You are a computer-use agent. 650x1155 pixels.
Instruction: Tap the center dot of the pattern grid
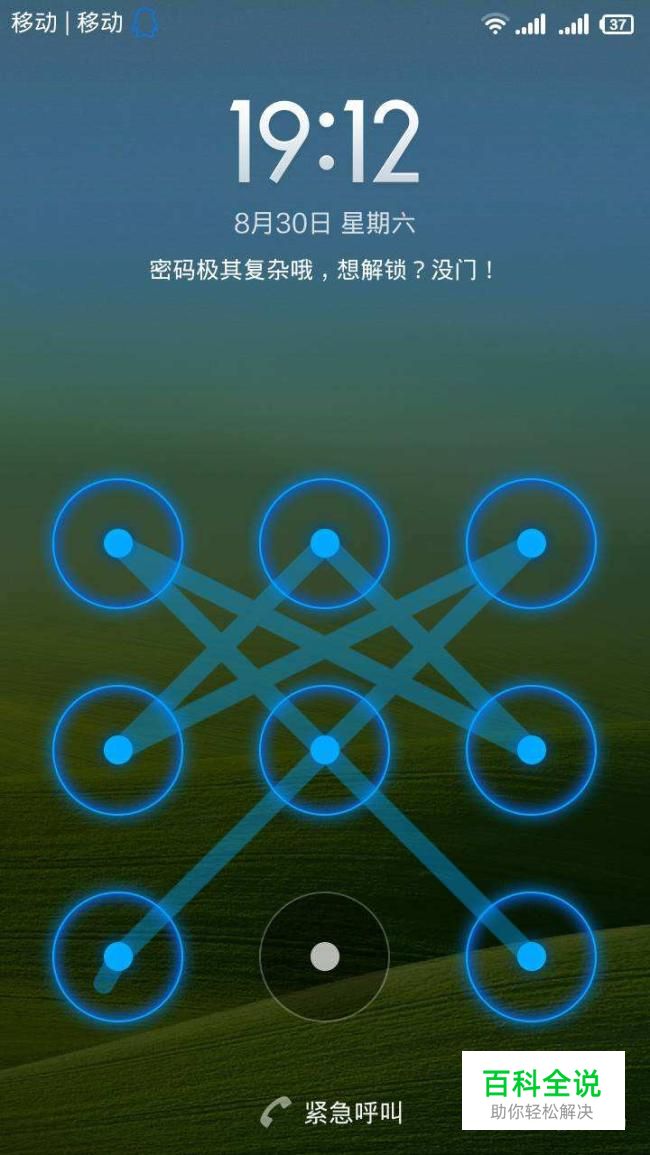tap(324, 750)
